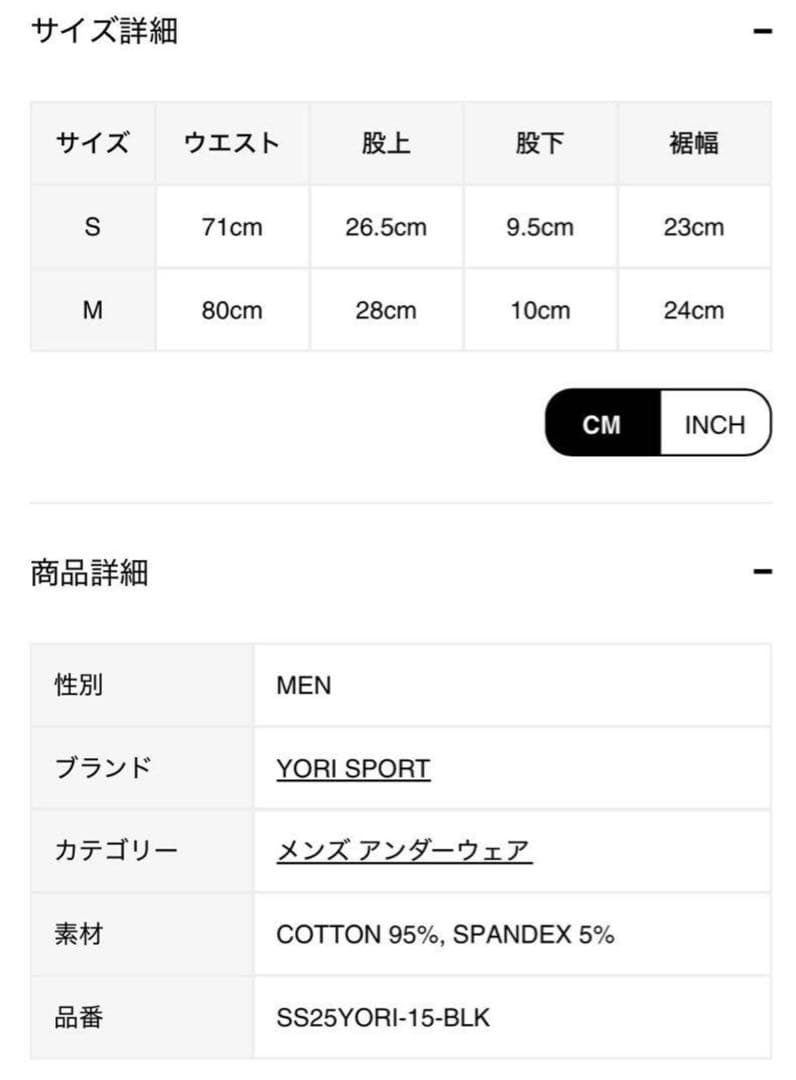Switch the size units to INCH
796x1080 pixels.
(x=713, y=424)
